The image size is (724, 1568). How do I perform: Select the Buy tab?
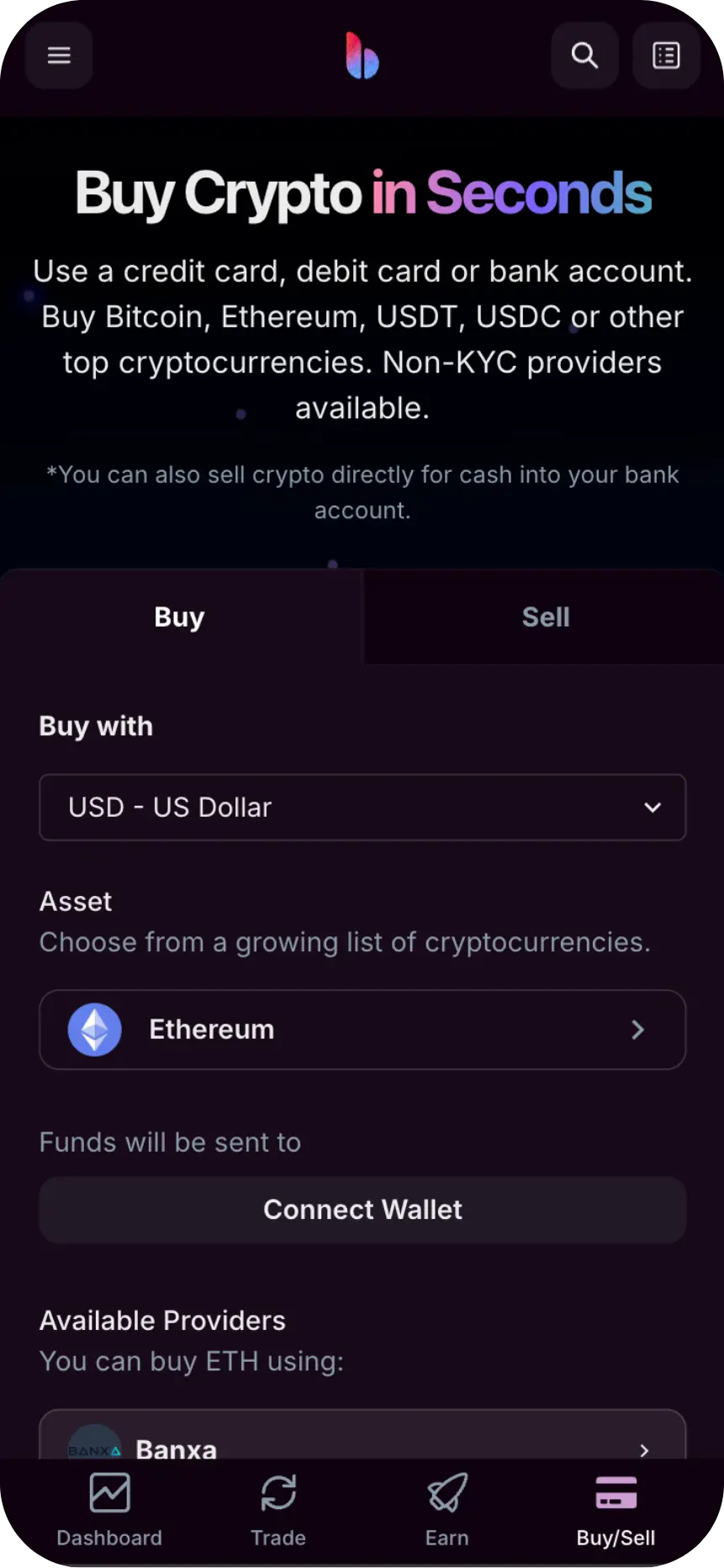tap(180, 617)
